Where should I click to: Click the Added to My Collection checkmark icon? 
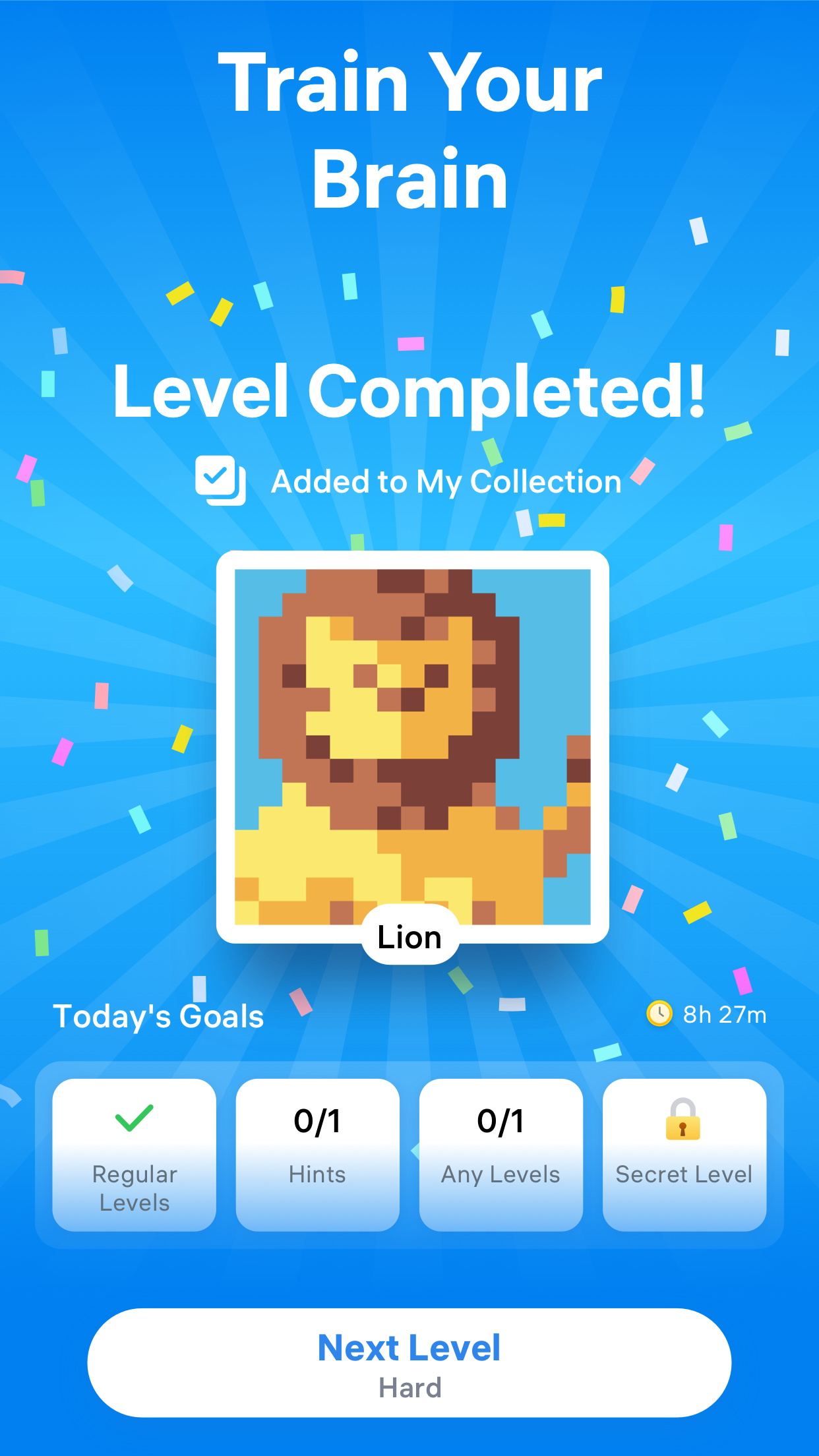[x=220, y=481]
